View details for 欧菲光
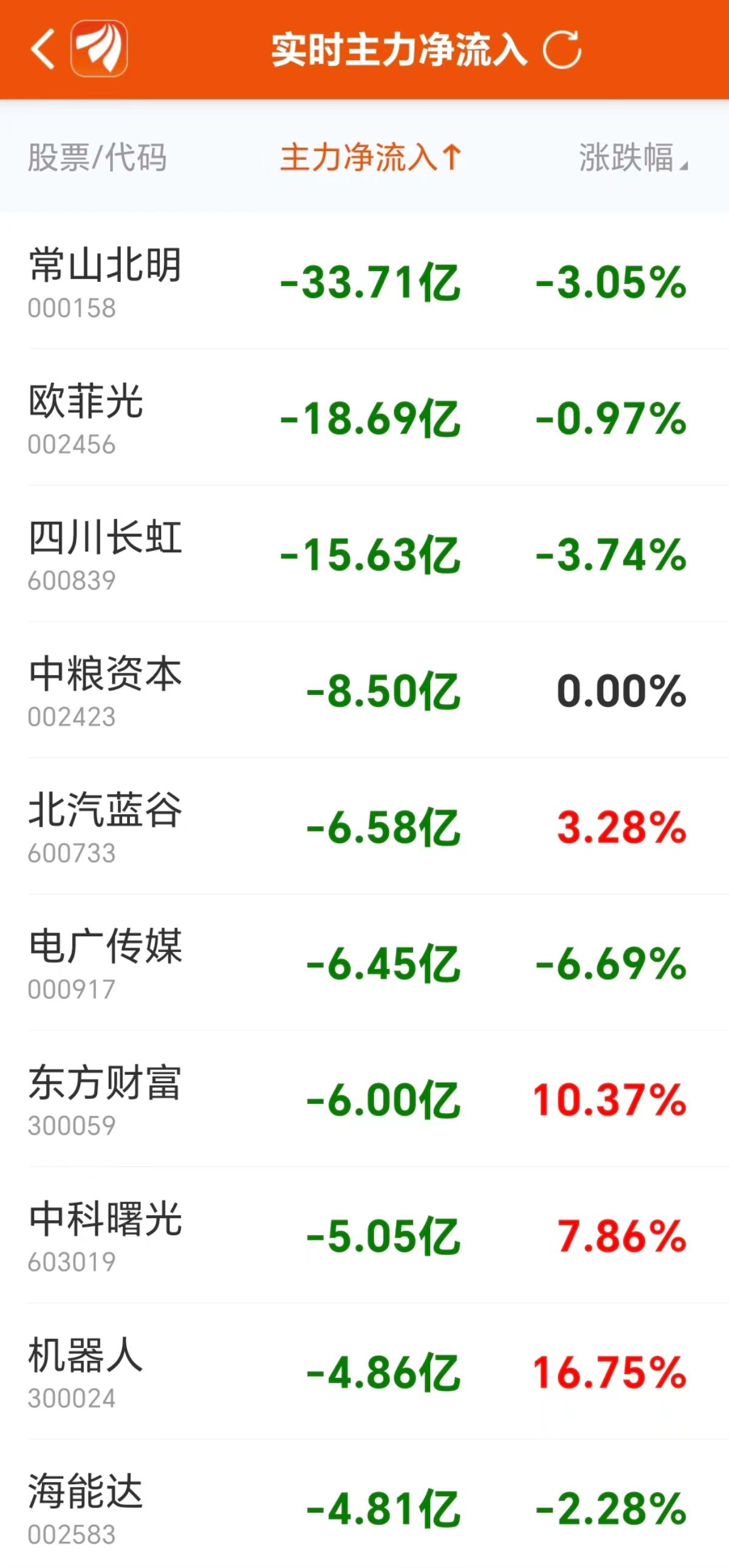Image resolution: width=729 pixels, height=1568 pixels. tap(85, 417)
